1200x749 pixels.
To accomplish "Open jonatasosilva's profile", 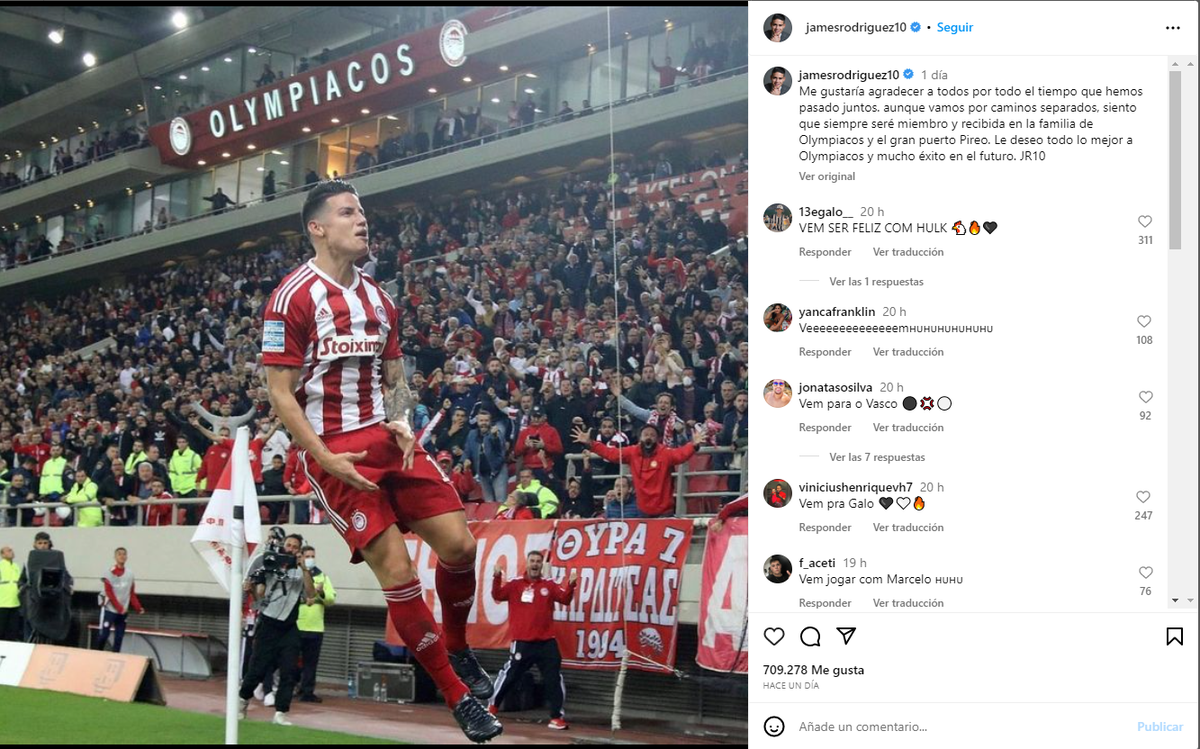I will (x=835, y=387).
